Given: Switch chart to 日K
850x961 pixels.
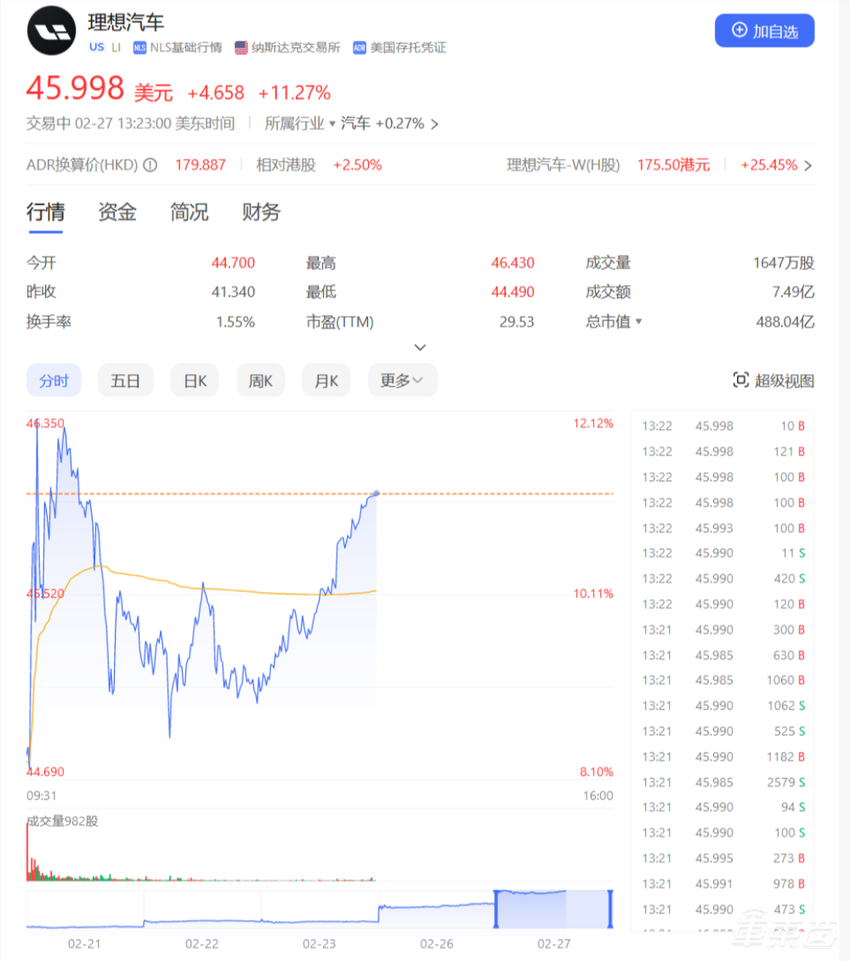Looking at the screenshot, I should (194, 381).
